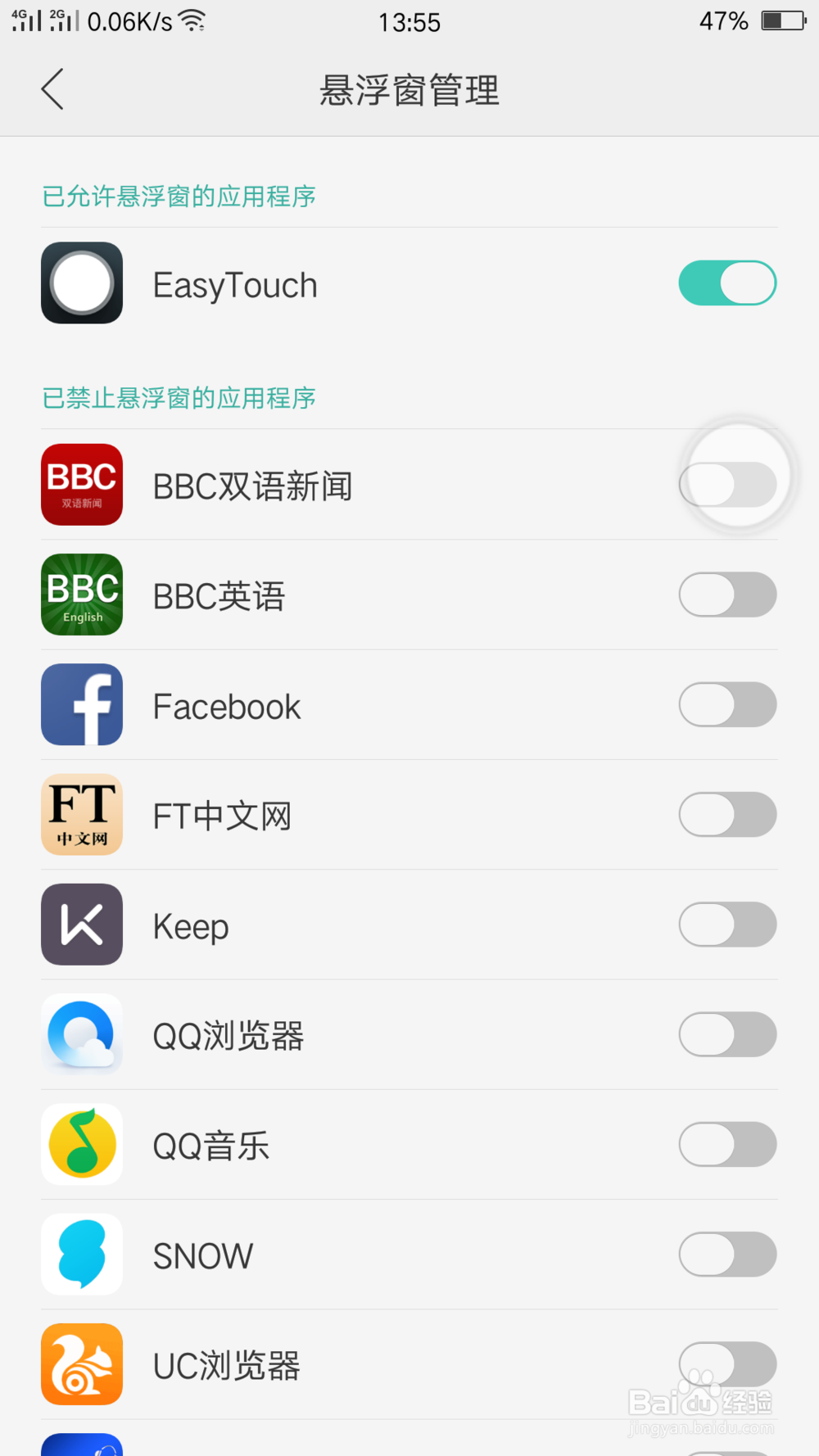Toggle the FT中文网 switch on
The height and width of the screenshot is (1456, 819).
pyautogui.click(x=727, y=814)
